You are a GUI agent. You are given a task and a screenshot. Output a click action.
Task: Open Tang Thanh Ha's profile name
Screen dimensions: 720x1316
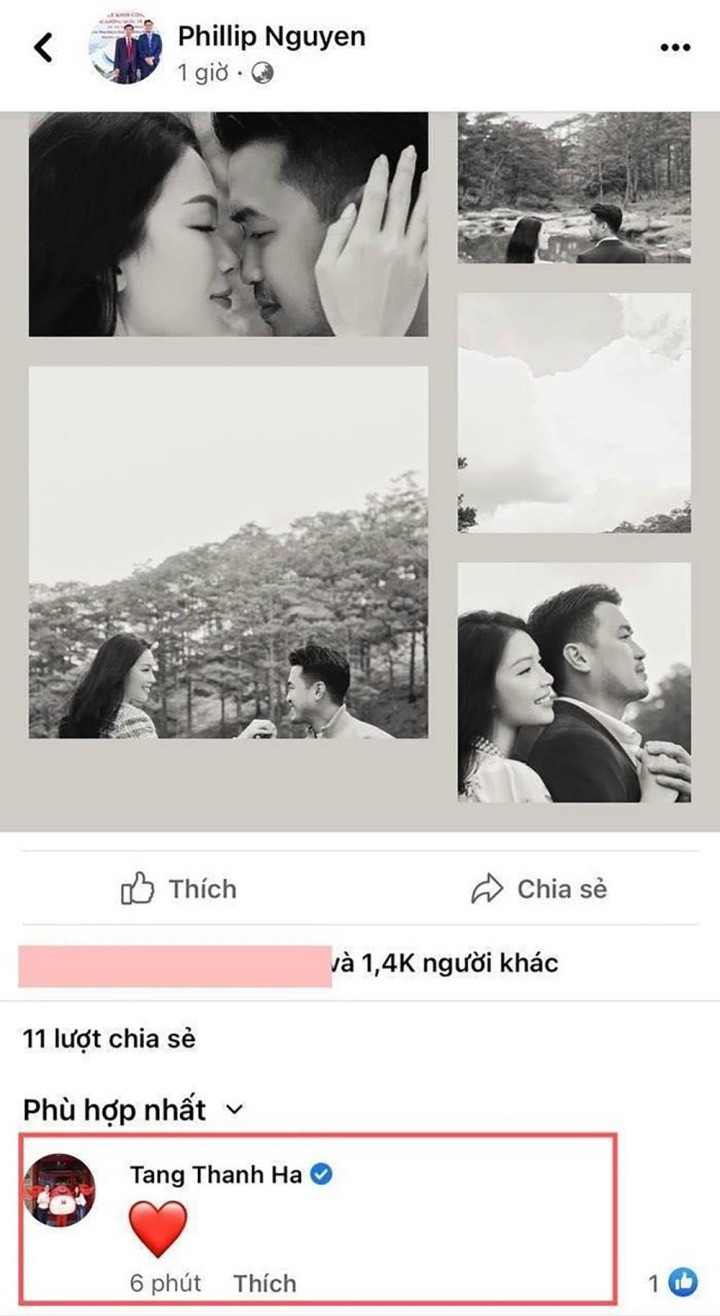click(x=216, y=1175)
